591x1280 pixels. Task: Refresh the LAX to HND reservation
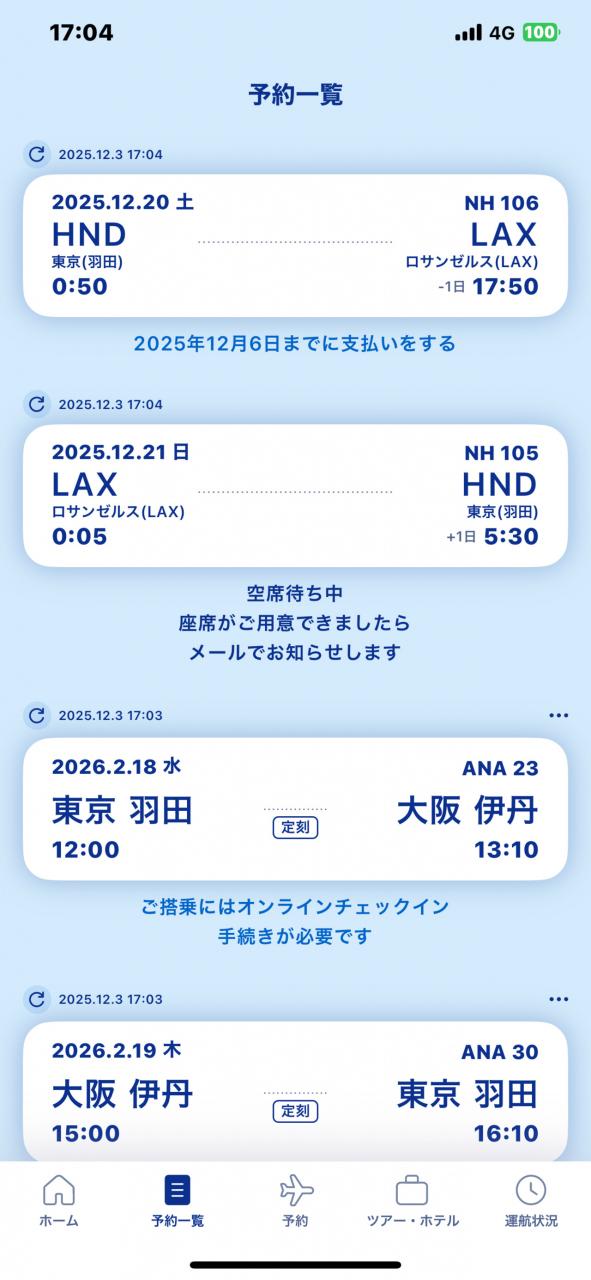(x=37, y=404)
